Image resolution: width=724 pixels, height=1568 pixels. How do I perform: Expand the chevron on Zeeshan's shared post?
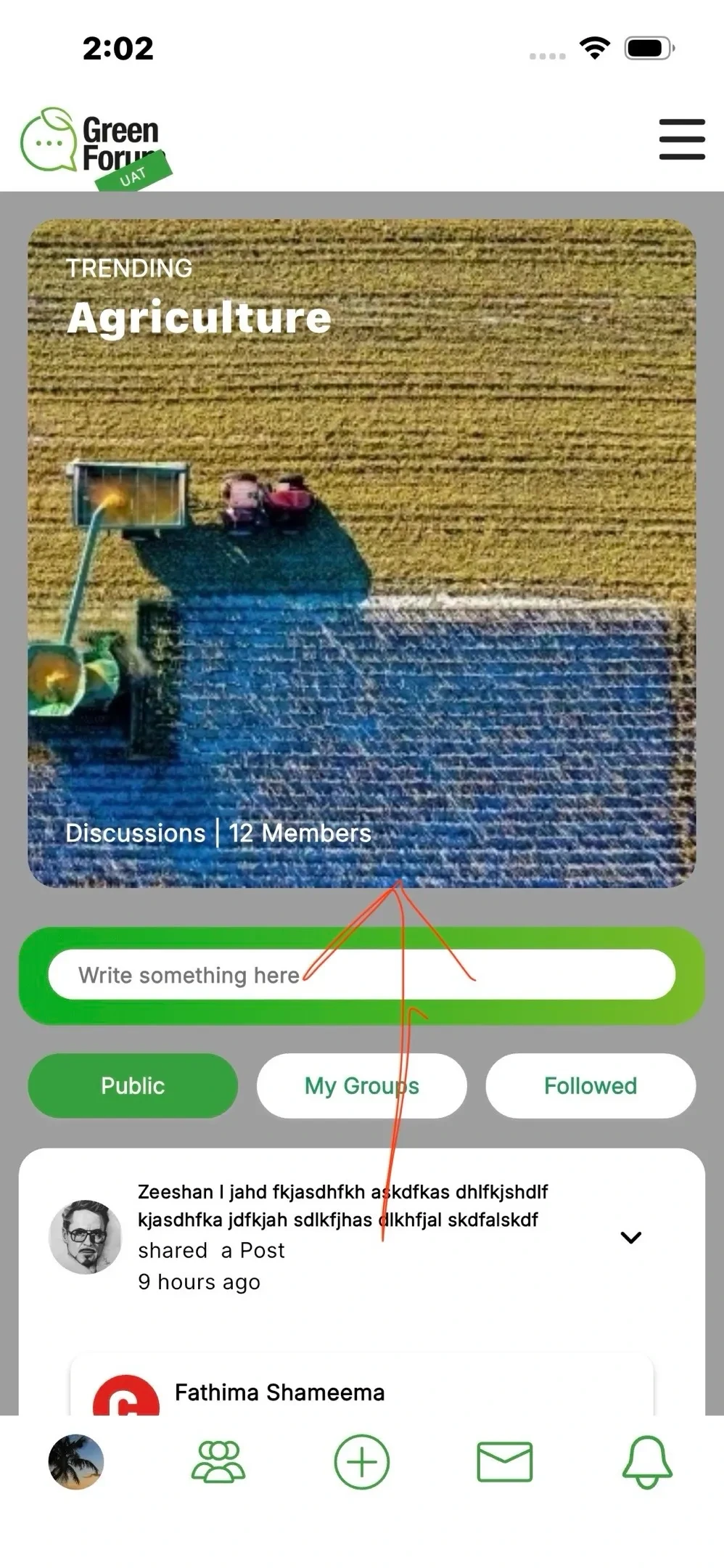pos(630,1237)
